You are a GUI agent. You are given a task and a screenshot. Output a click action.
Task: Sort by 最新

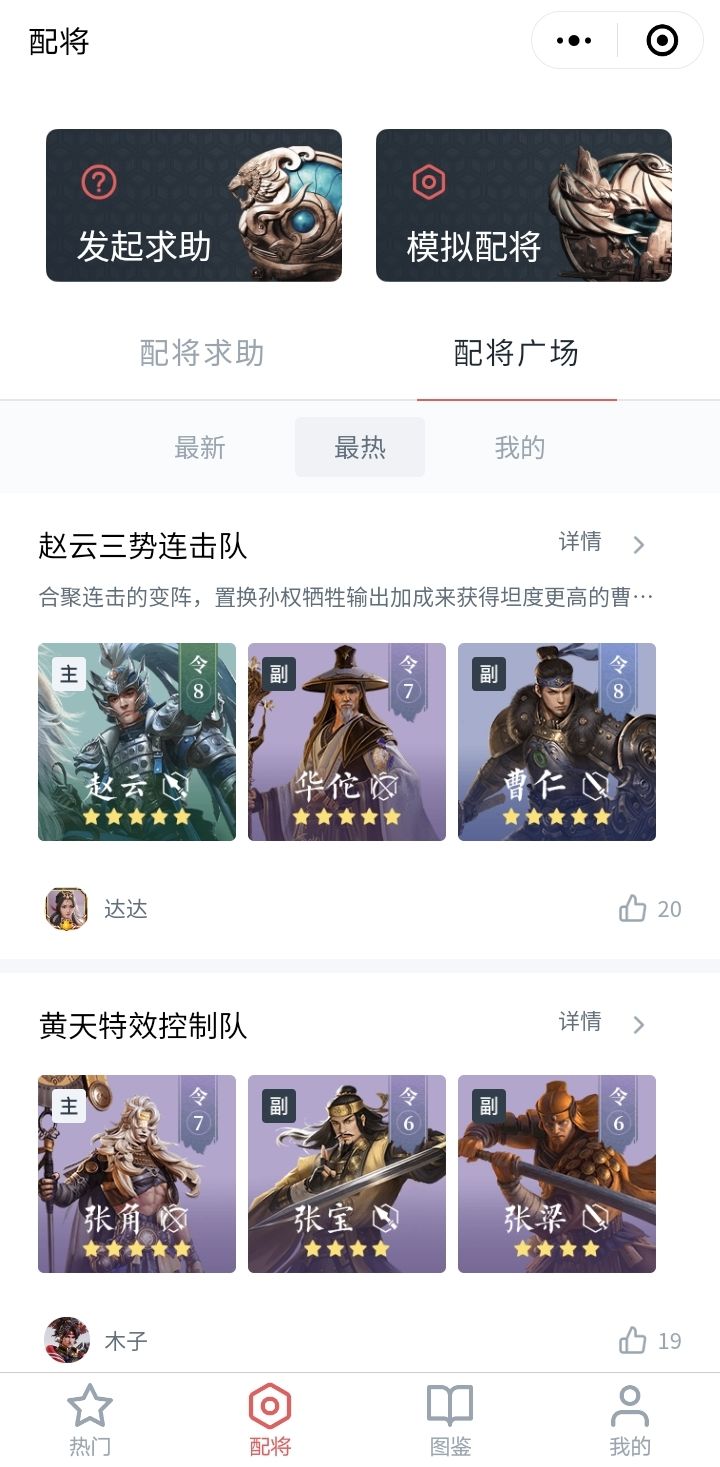coord(200,447)
